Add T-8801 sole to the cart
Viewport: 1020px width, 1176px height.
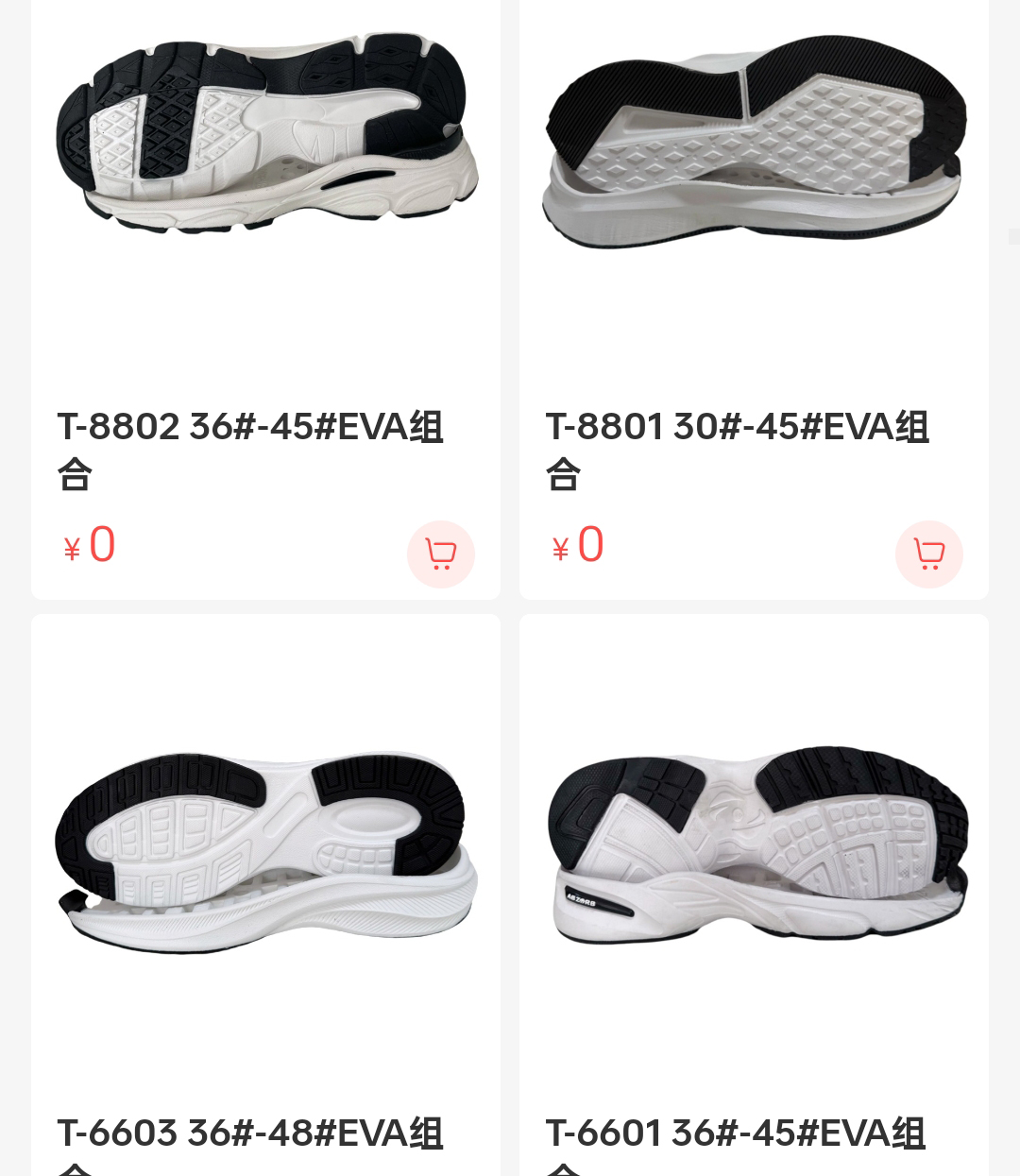[929, 554]
